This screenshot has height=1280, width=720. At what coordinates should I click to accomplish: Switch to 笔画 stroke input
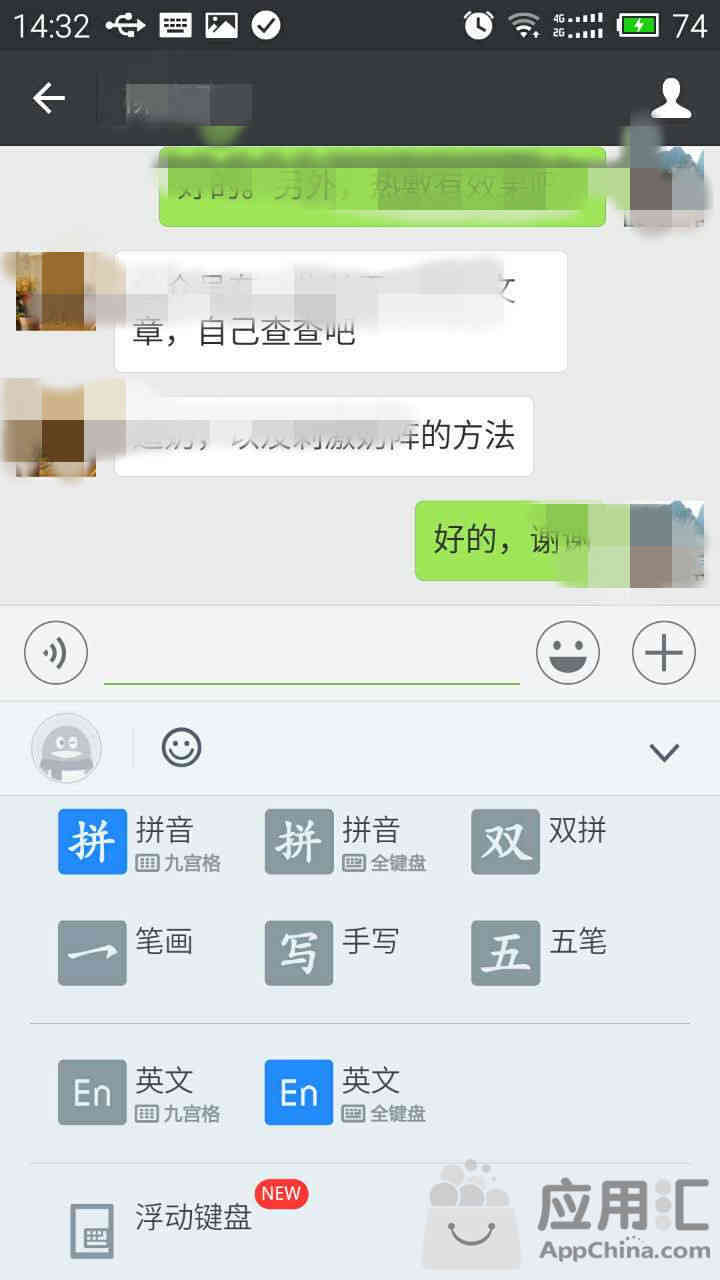126,953
